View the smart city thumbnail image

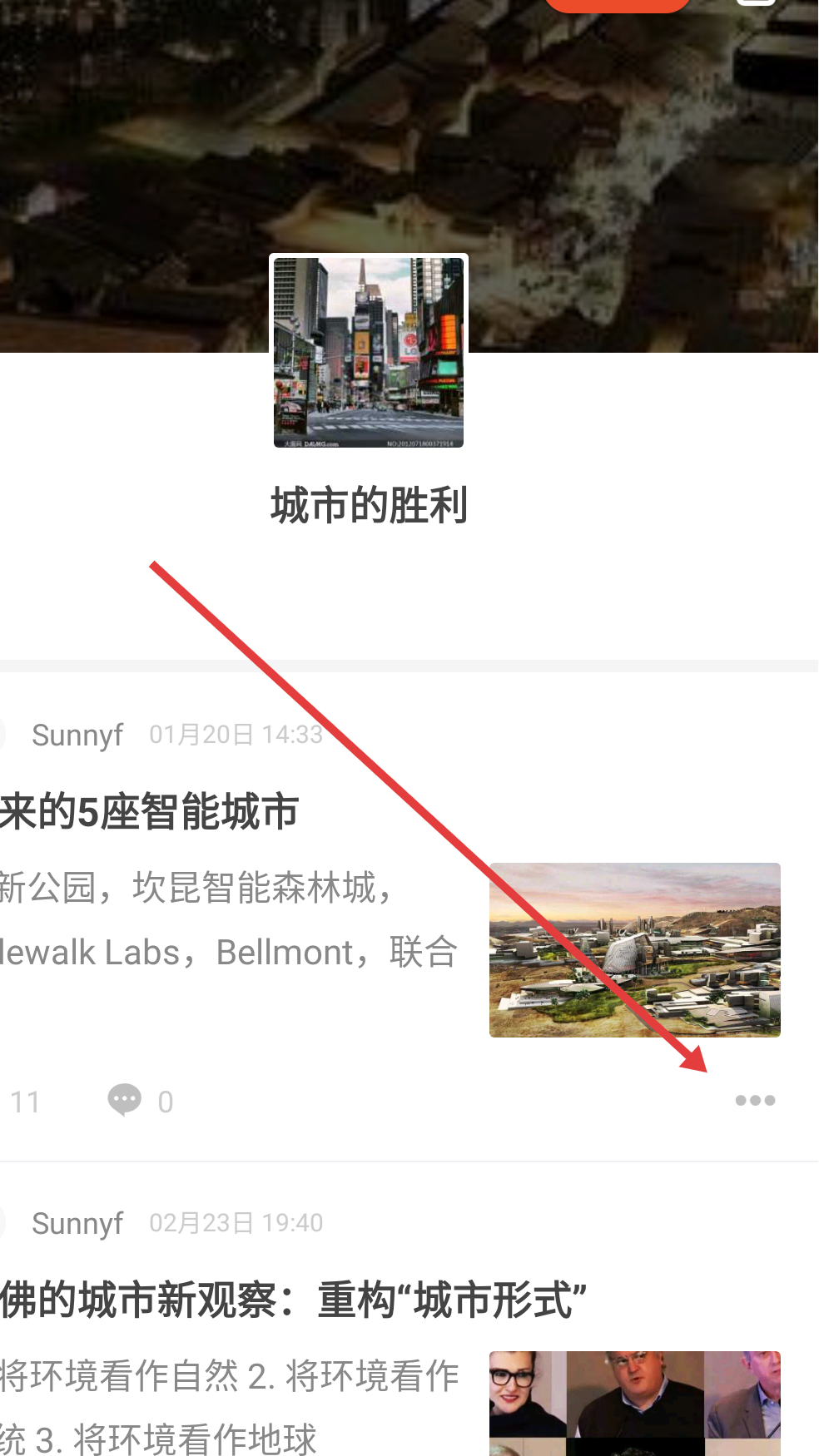634,949
